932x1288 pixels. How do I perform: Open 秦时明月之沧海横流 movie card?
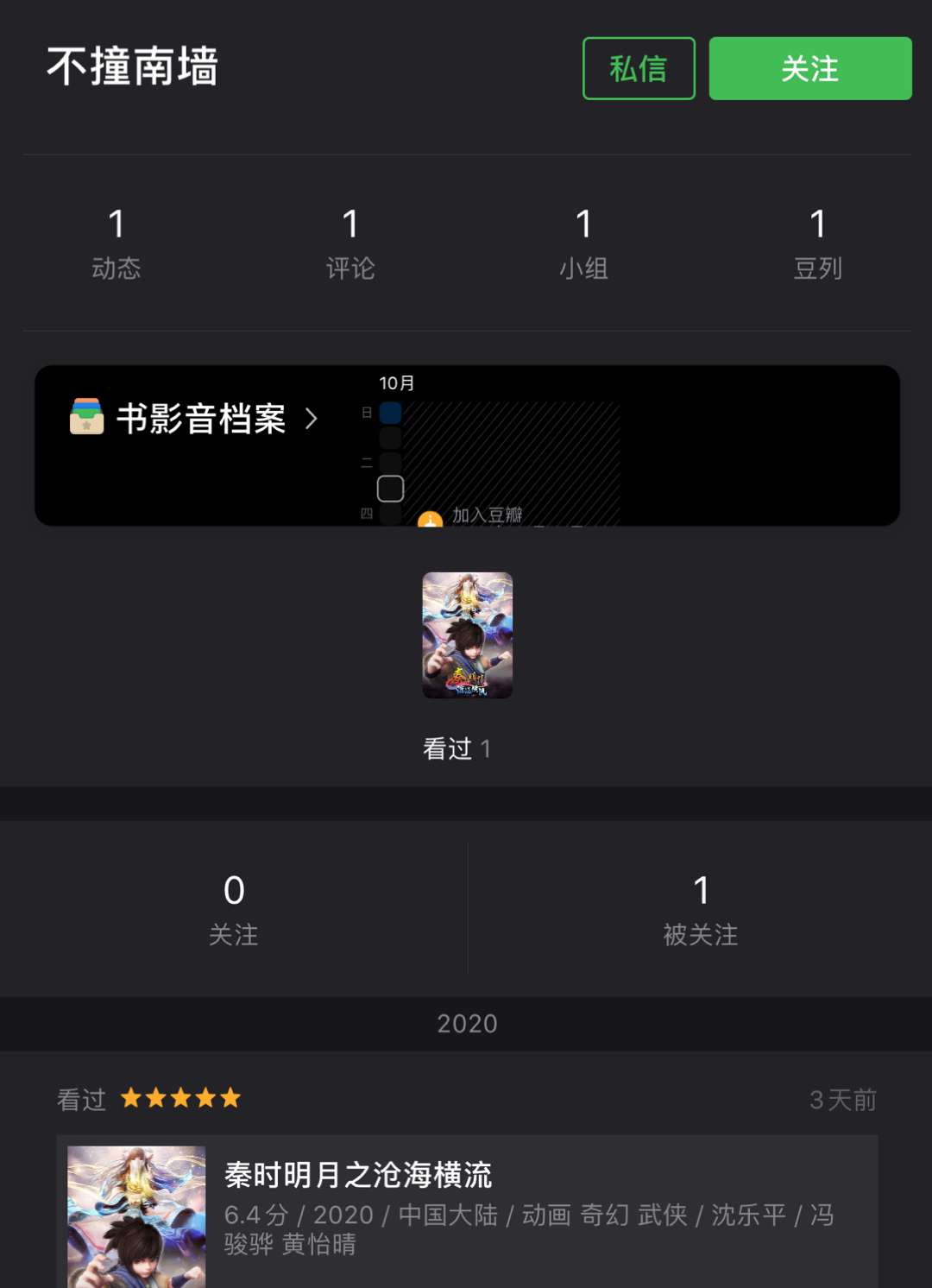(466, 1210)
